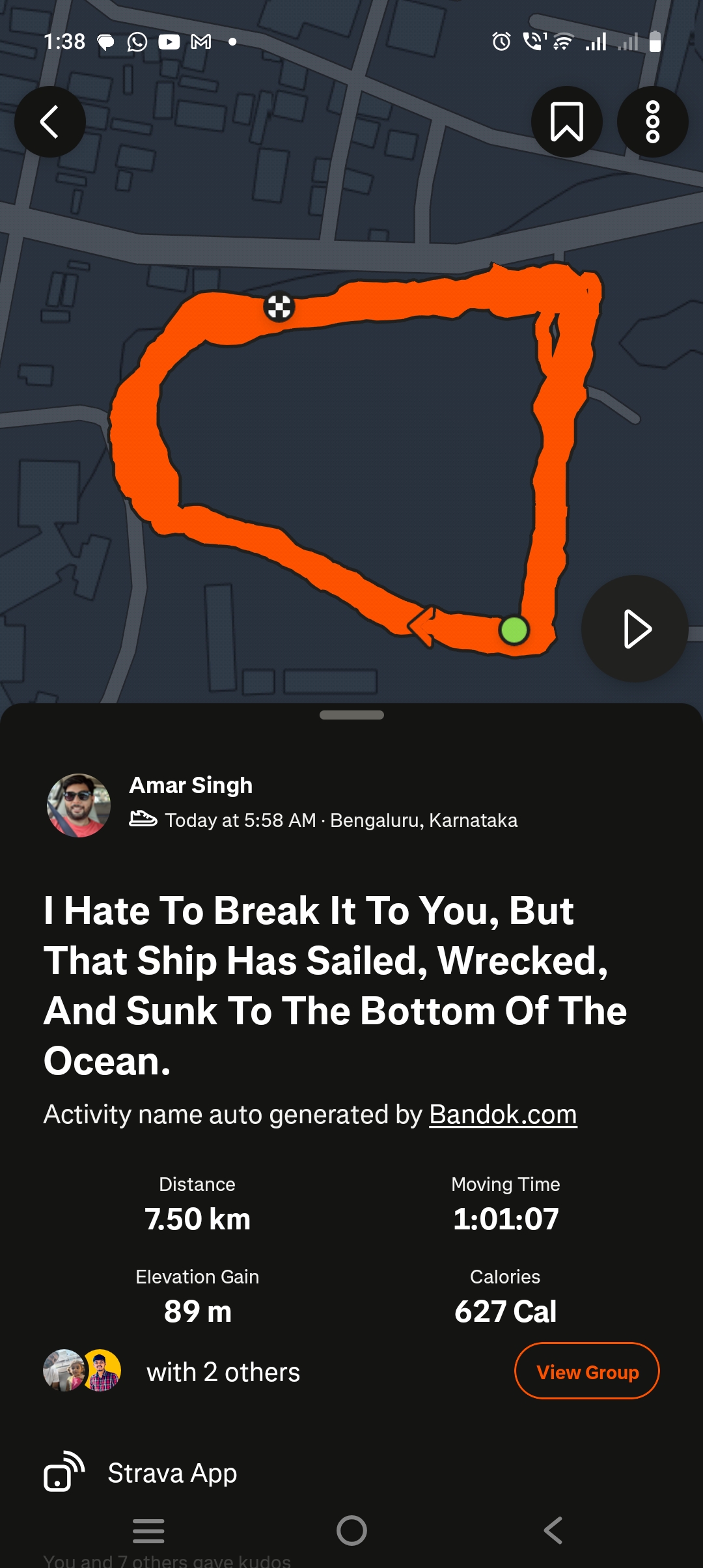The image size is (703, 1568).
Task: Open recent apps from the navigation bar
Action: click(148, 1530)
